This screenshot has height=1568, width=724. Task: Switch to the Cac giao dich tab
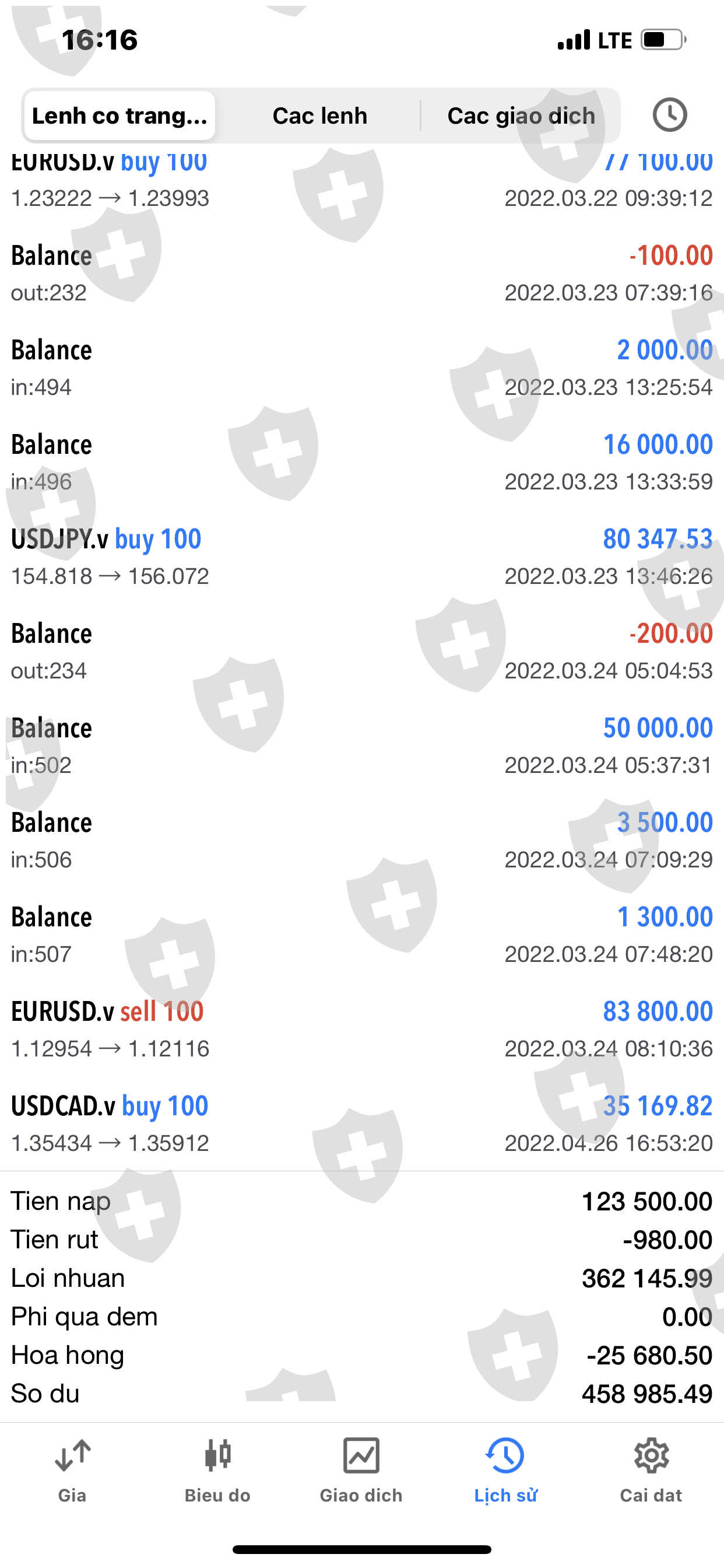521,116
